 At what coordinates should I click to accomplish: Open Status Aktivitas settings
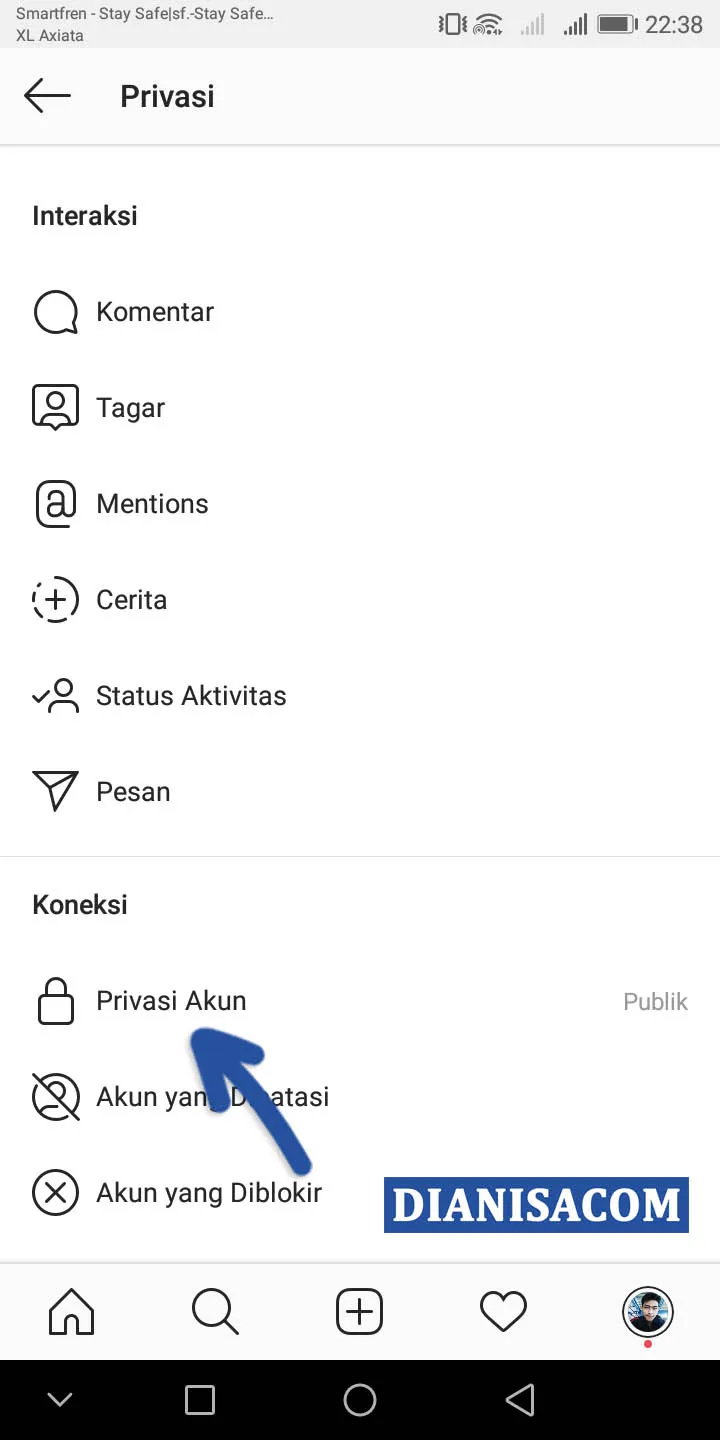click(190, 695)
